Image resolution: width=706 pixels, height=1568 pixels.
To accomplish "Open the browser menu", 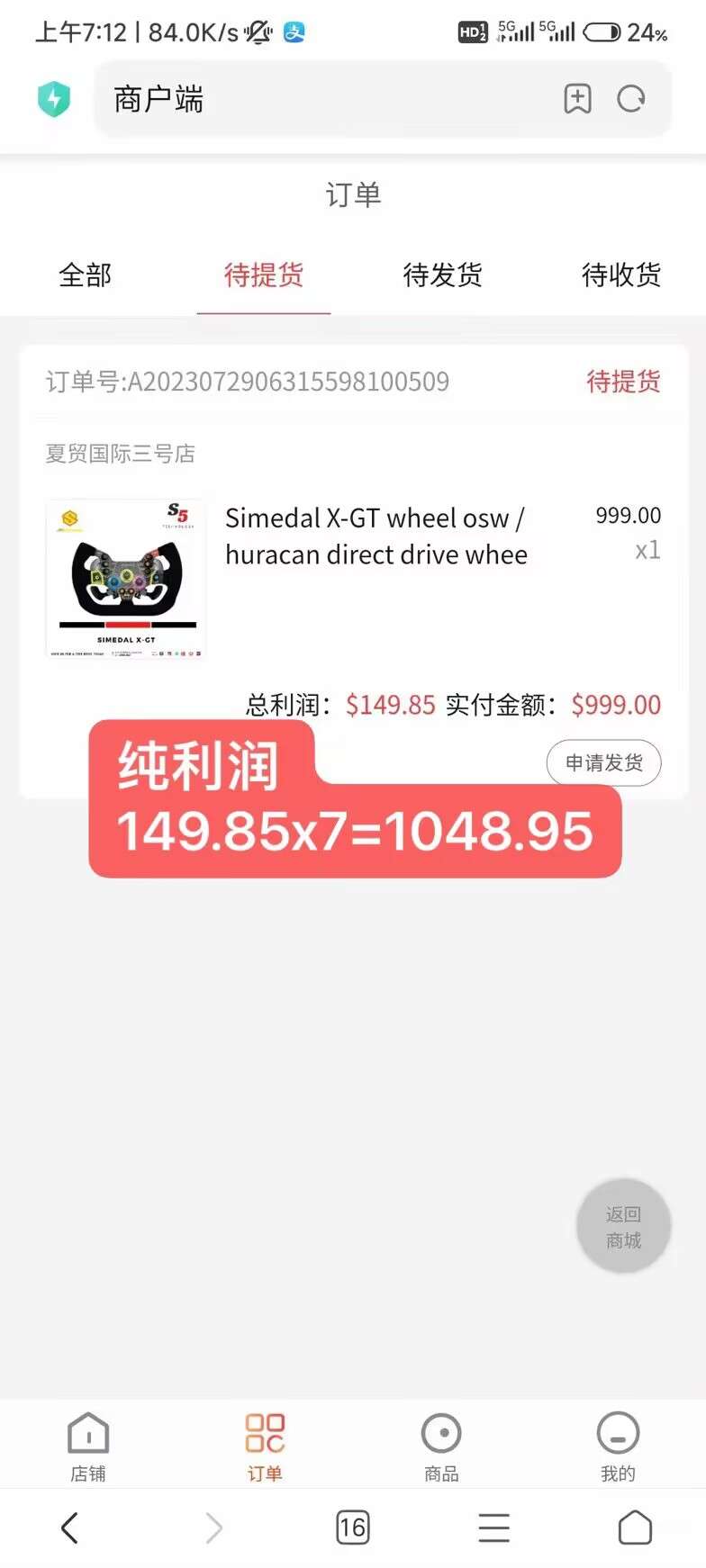I will pos(493,1527).
